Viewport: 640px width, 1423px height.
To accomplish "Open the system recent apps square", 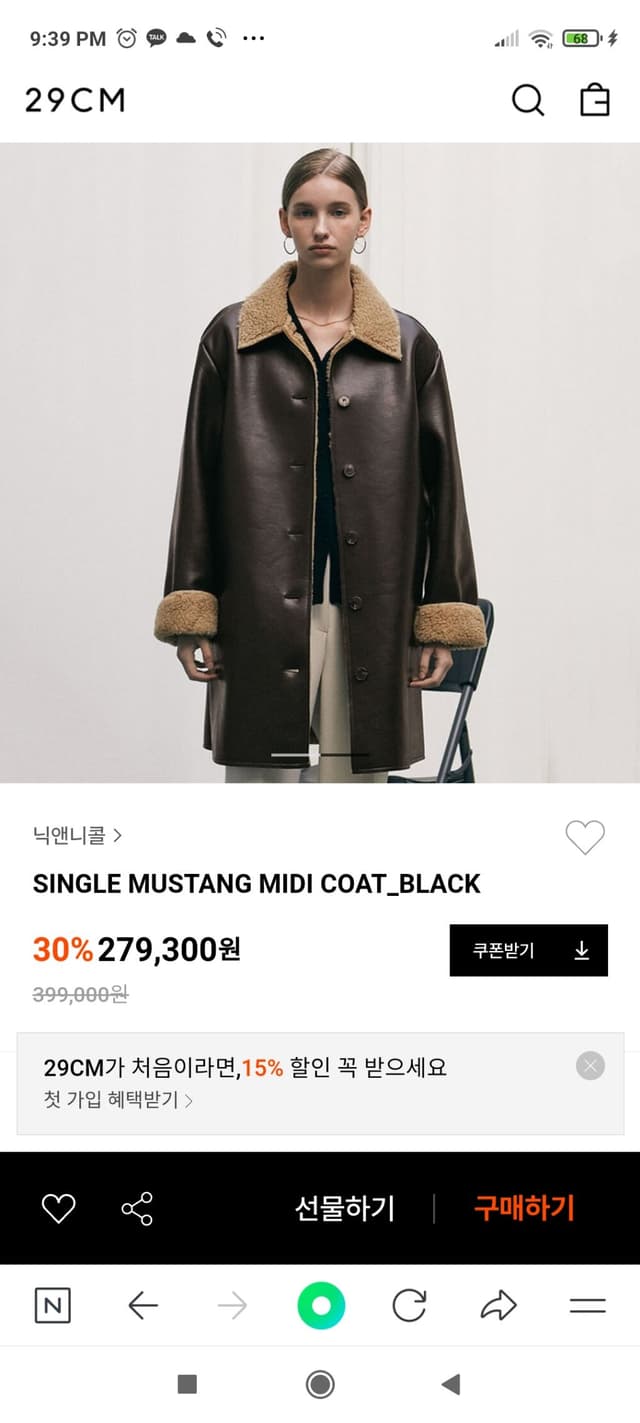I will tap(187, 1384).
